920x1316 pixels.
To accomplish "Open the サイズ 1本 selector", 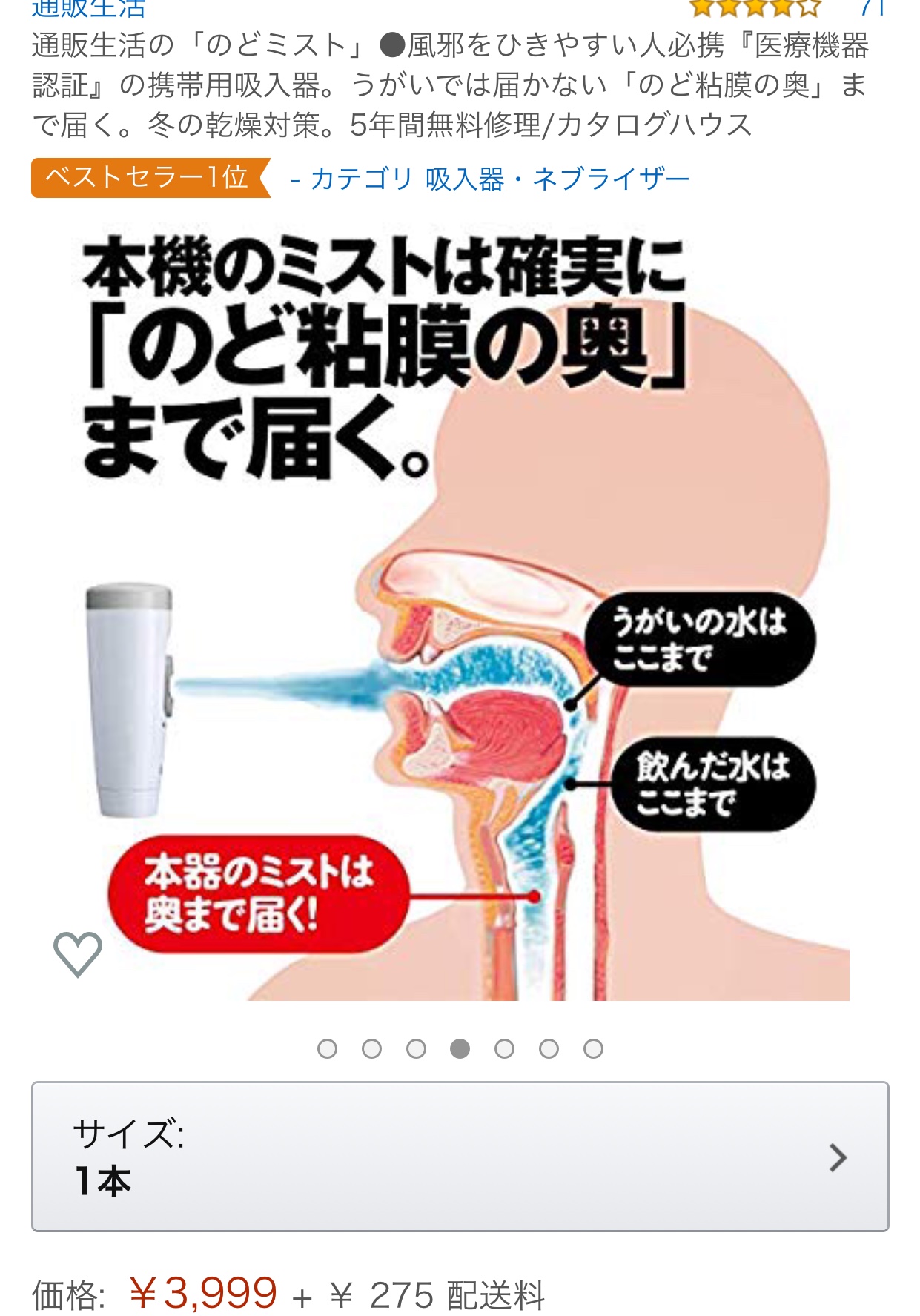I will pos(460,1157).
